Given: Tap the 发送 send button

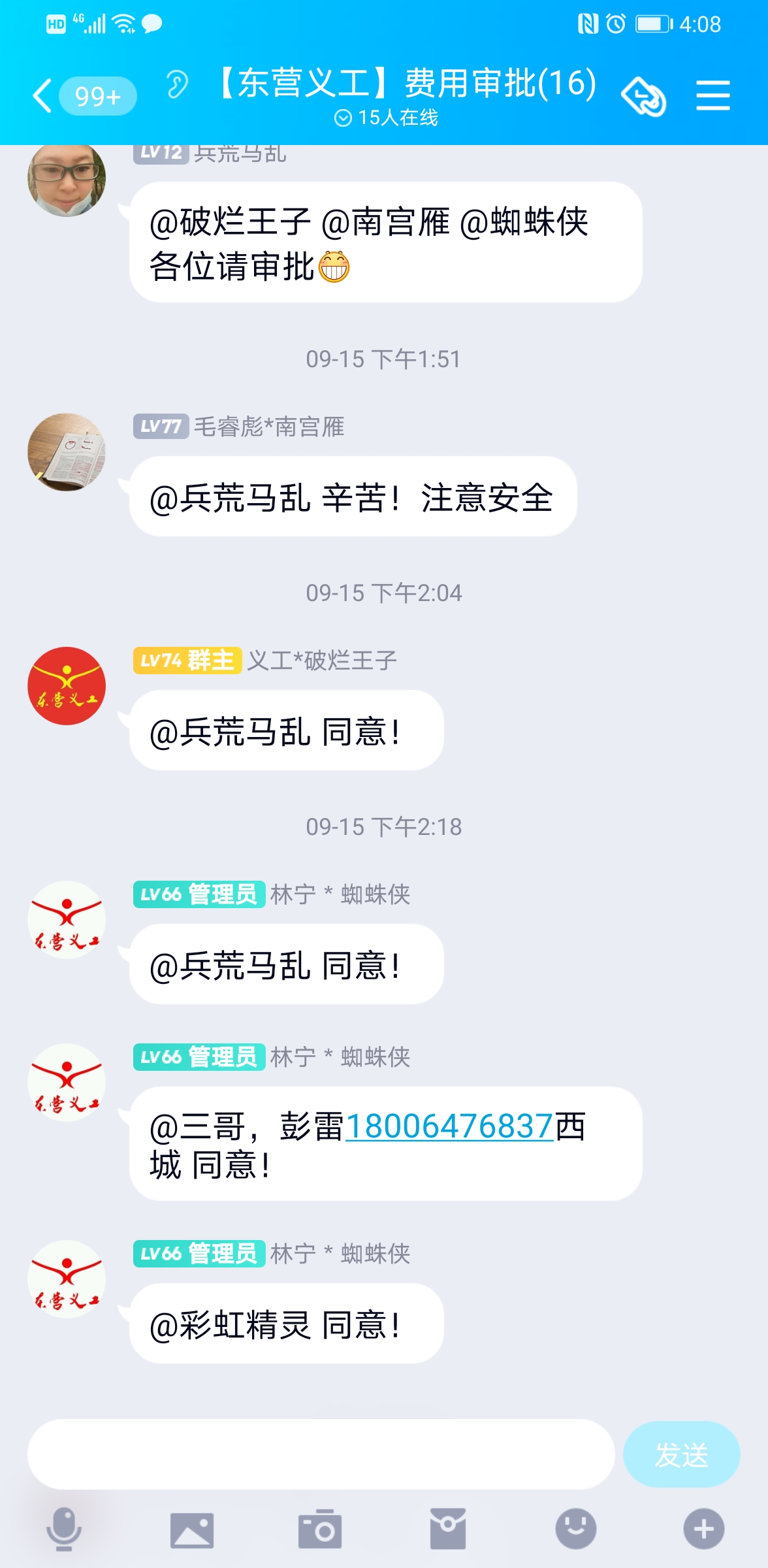Looking at the screenshot, I should (x=681, y=1454).
